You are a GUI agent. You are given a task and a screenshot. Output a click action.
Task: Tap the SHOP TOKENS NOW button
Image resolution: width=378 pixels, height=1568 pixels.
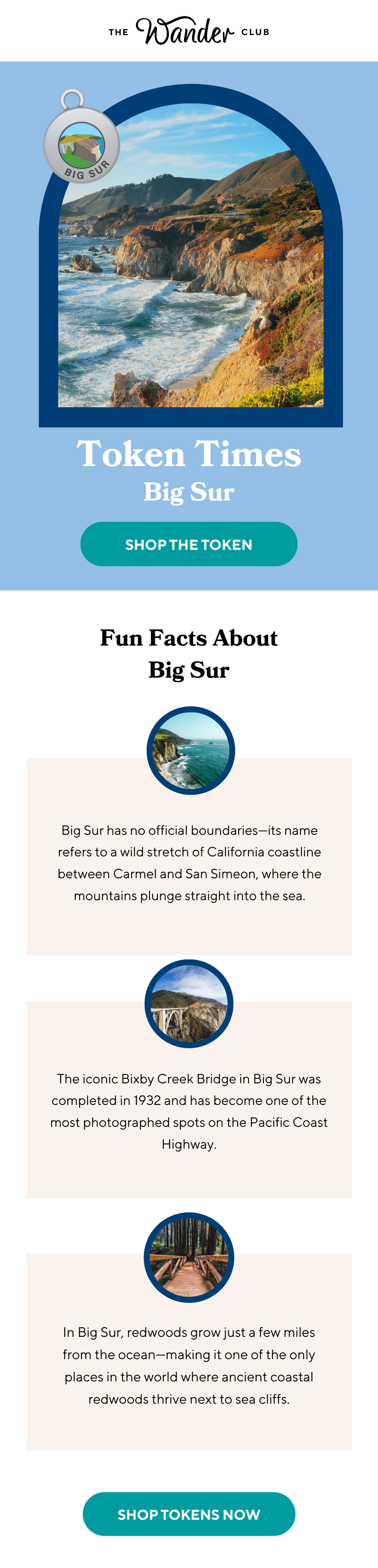(189, 1514)
